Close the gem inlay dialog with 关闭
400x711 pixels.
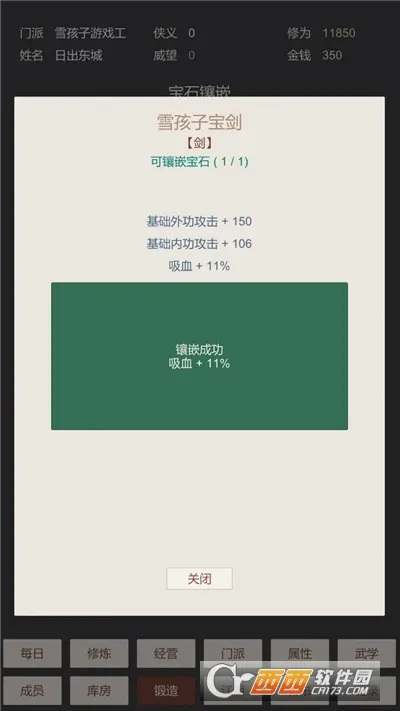(x=200, y=579)
